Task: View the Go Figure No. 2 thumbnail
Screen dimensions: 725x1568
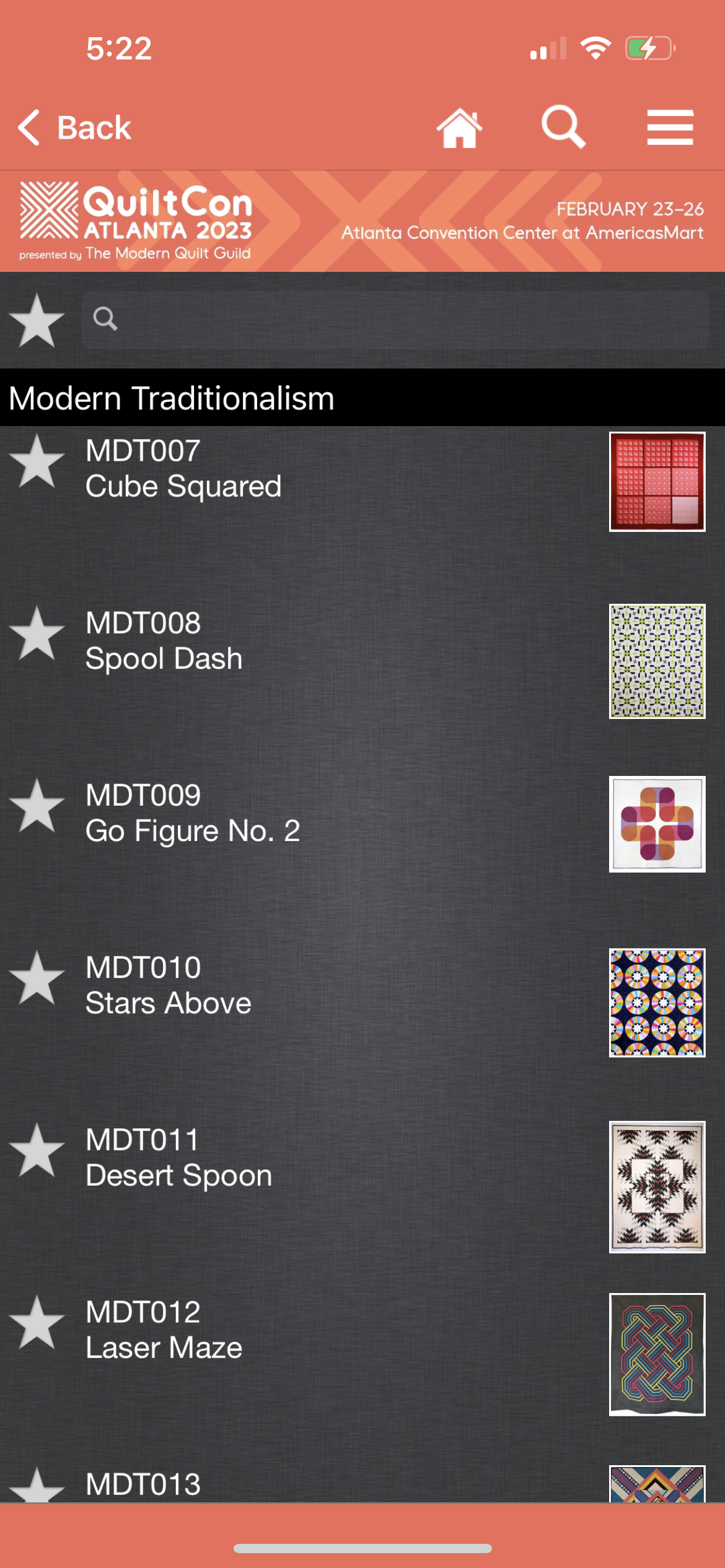Action: [x=657, y=824]
